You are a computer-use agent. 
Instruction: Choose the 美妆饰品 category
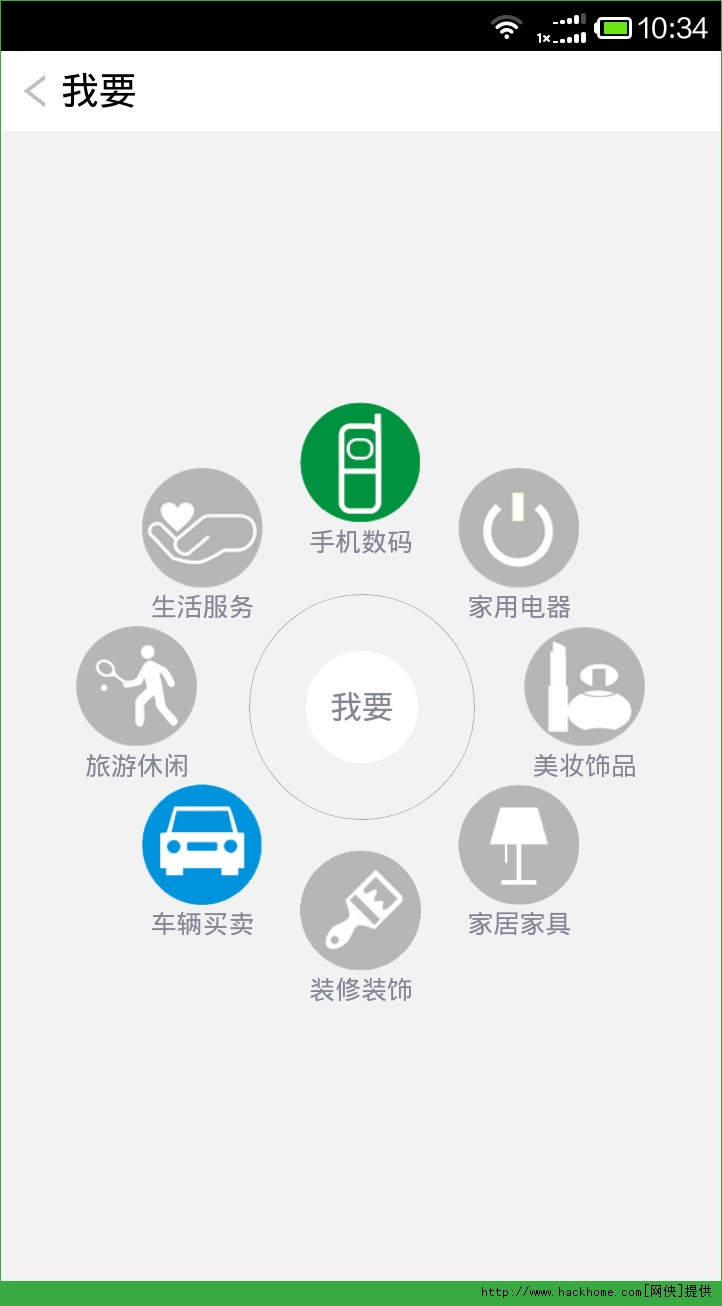click(584, 687)
